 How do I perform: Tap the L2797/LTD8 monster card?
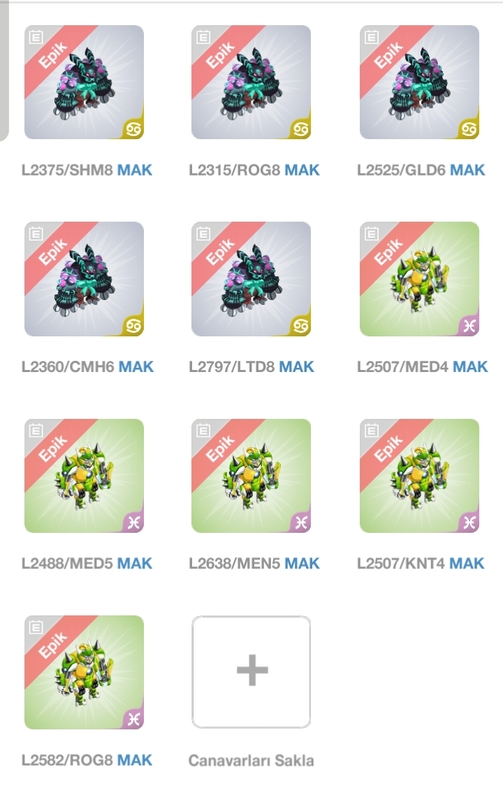coord(251,279)
